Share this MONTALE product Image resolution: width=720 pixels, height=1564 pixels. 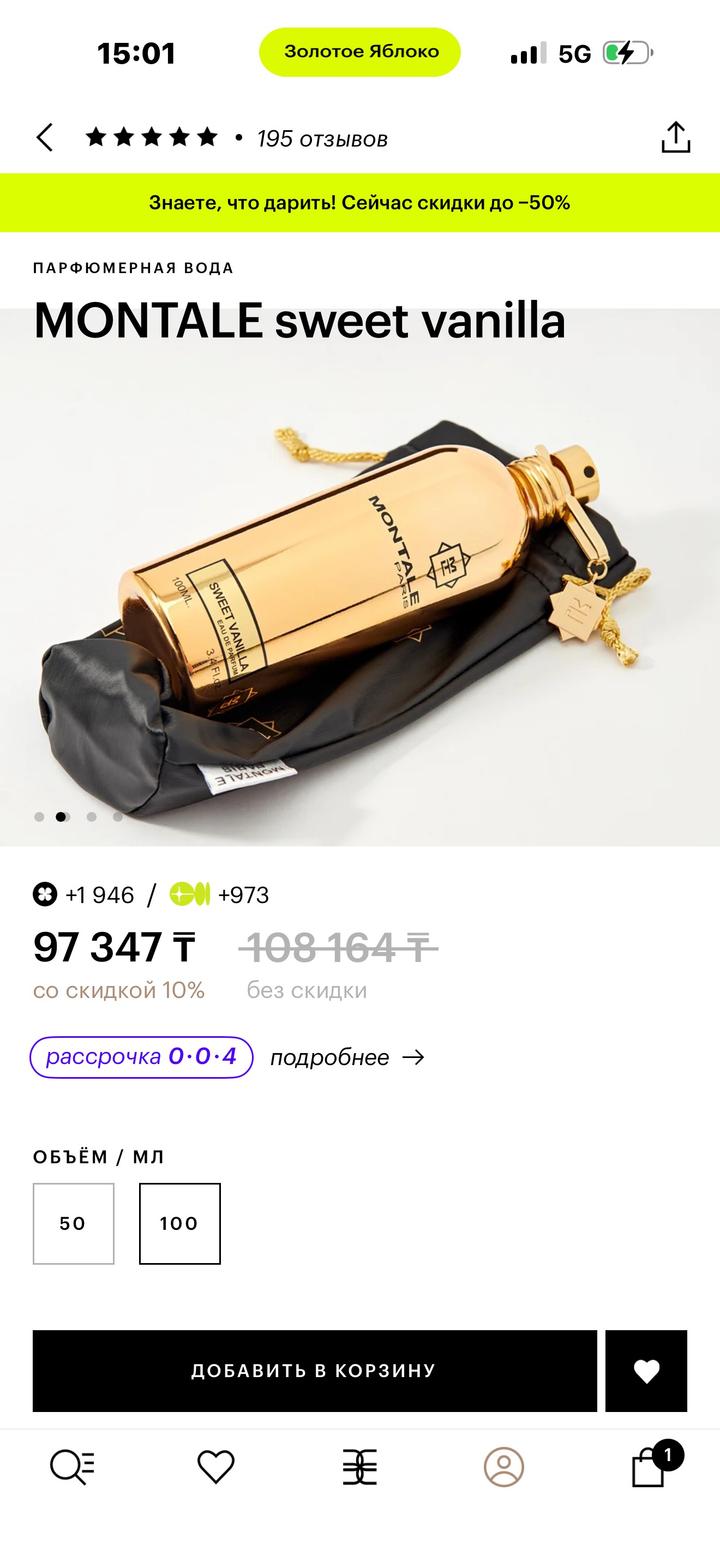pos(676,138)
